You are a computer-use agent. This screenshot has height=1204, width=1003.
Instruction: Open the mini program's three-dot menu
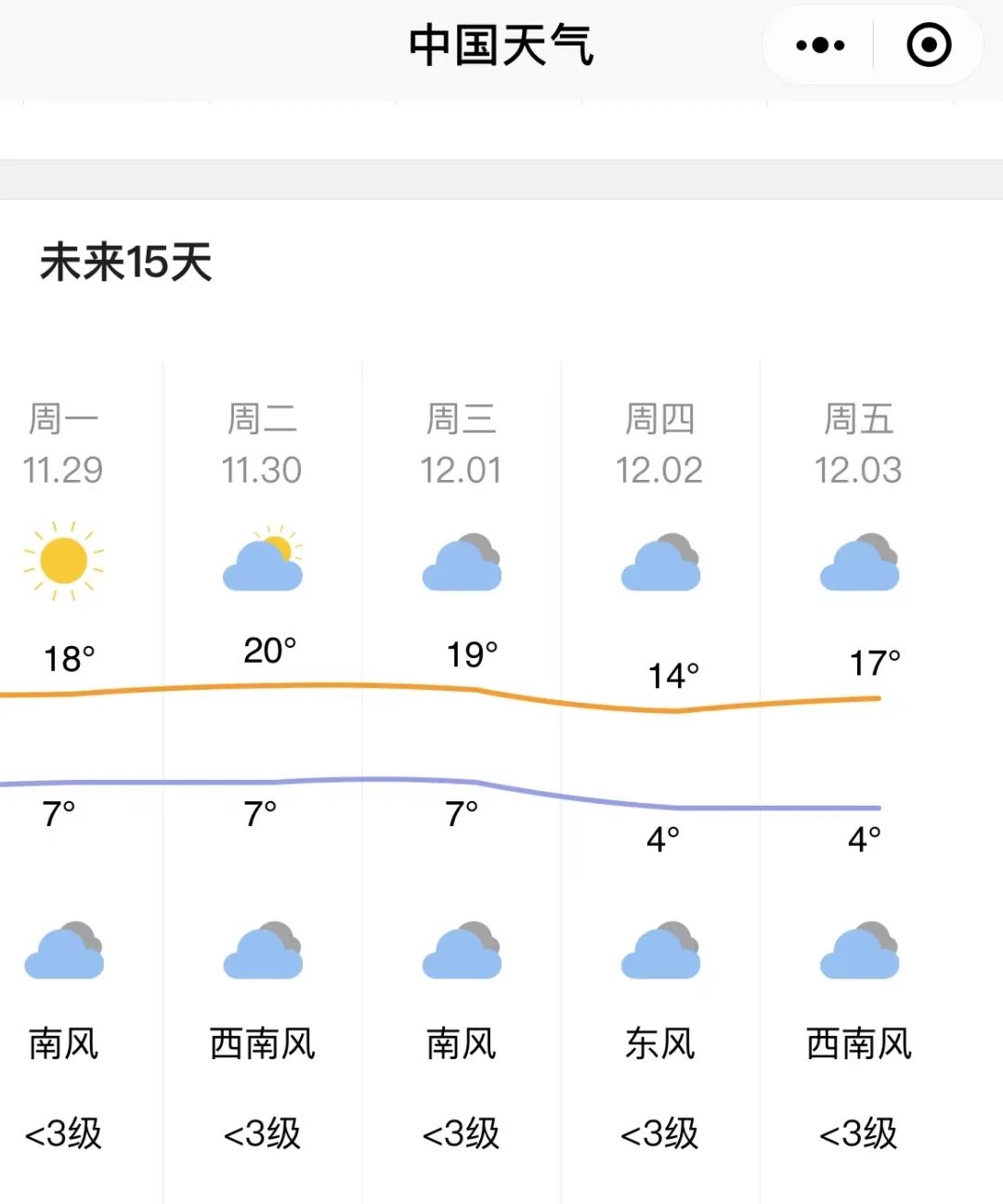820,45
